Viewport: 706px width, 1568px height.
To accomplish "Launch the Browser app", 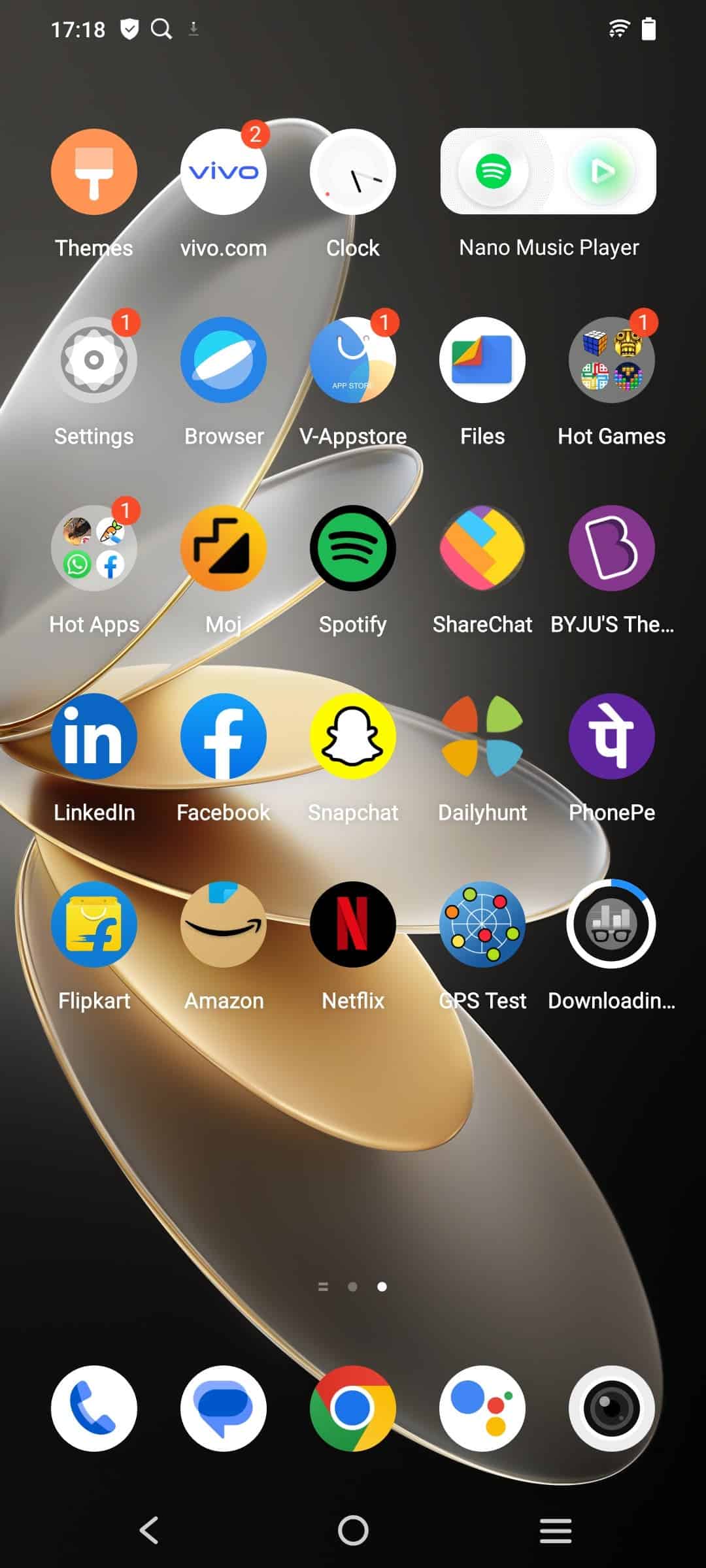I will 224,360.
